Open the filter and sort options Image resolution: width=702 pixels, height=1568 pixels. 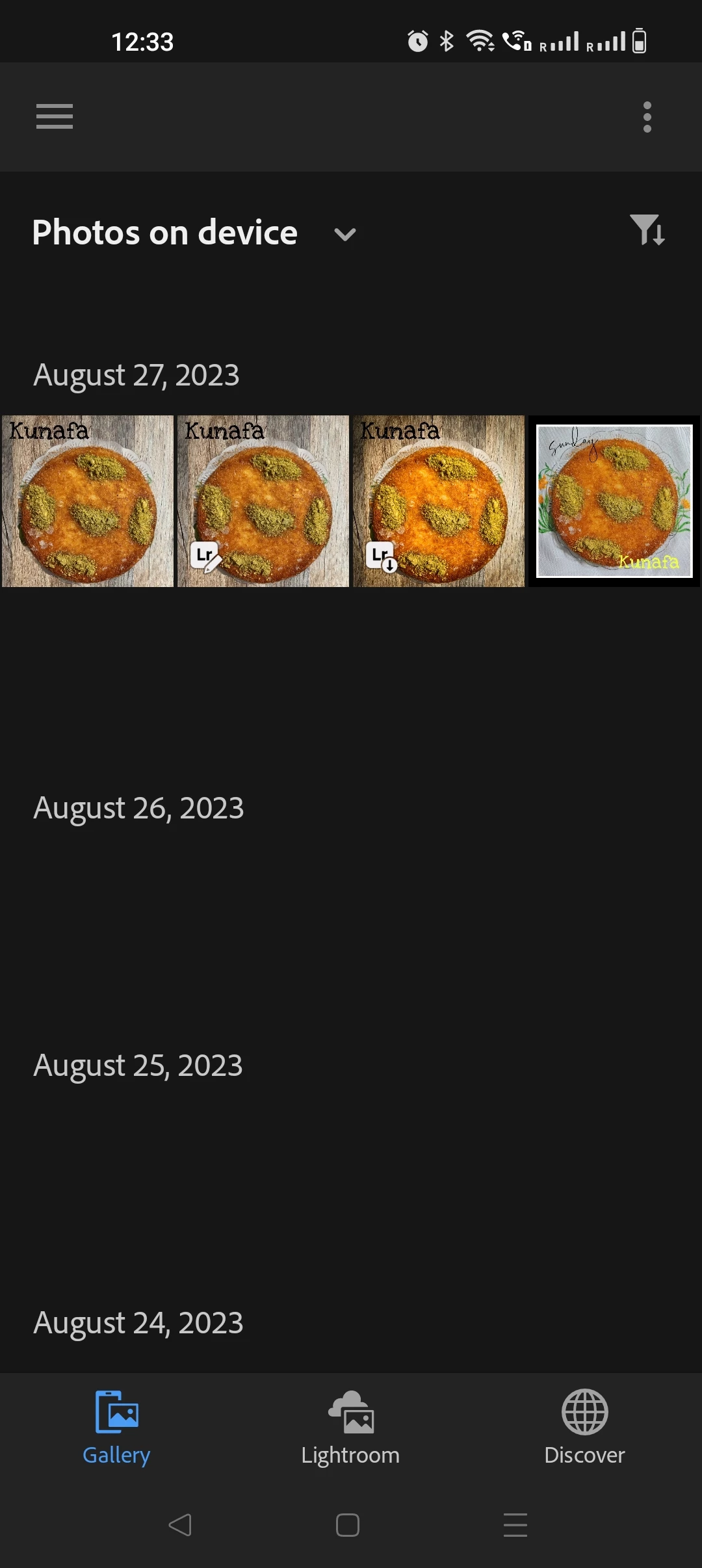647,230
